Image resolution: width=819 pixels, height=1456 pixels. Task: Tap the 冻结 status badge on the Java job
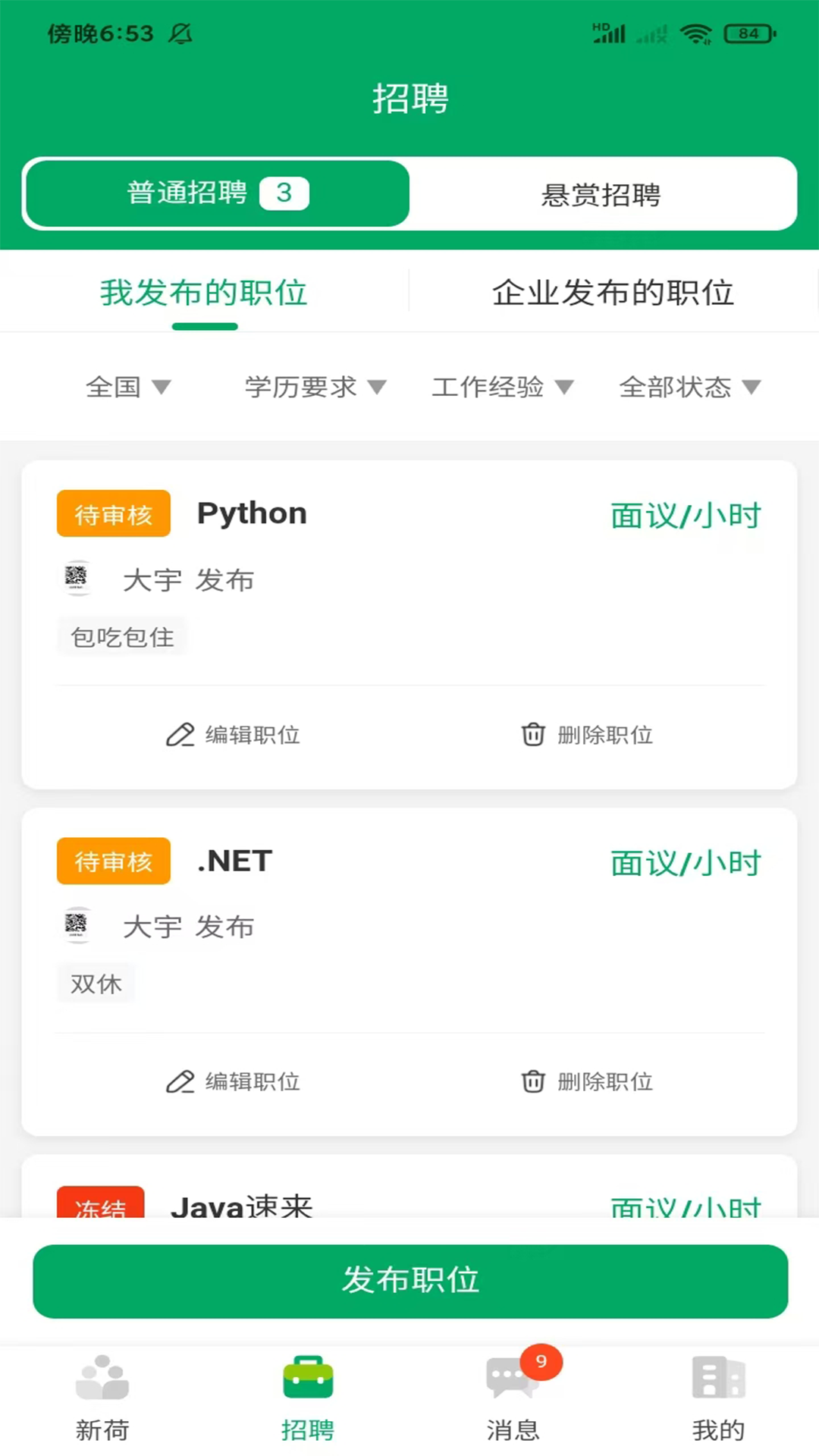coord(101,1206)
